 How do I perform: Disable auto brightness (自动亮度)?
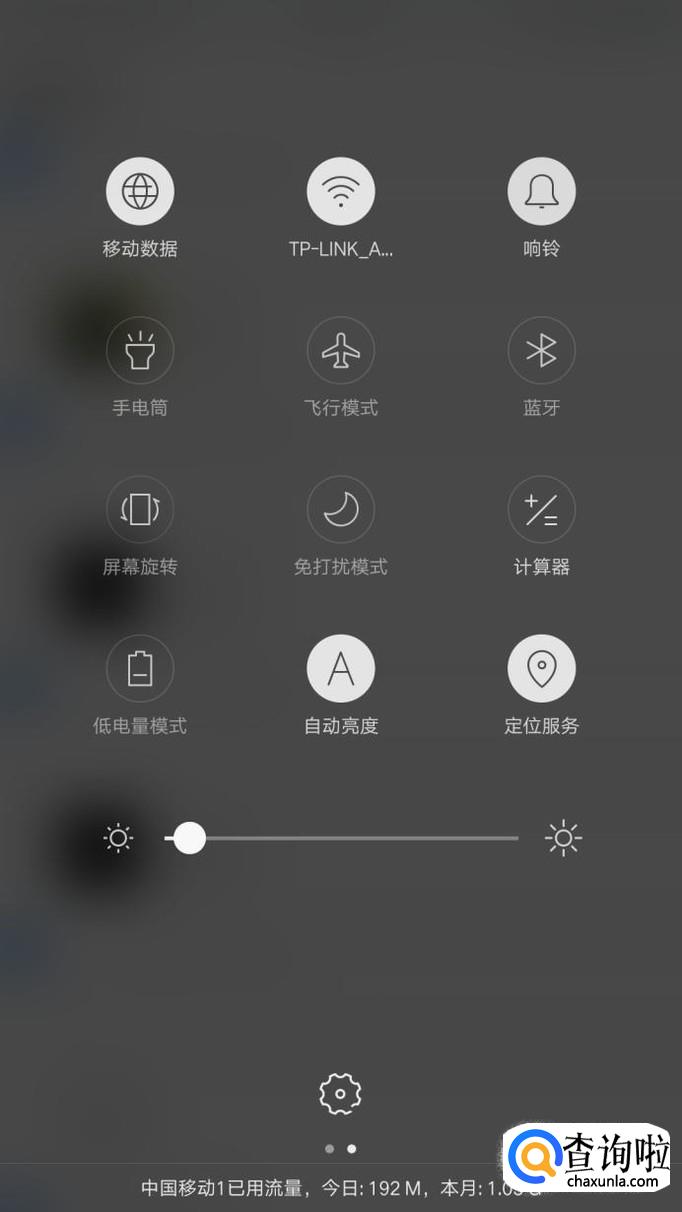(341, 668)
